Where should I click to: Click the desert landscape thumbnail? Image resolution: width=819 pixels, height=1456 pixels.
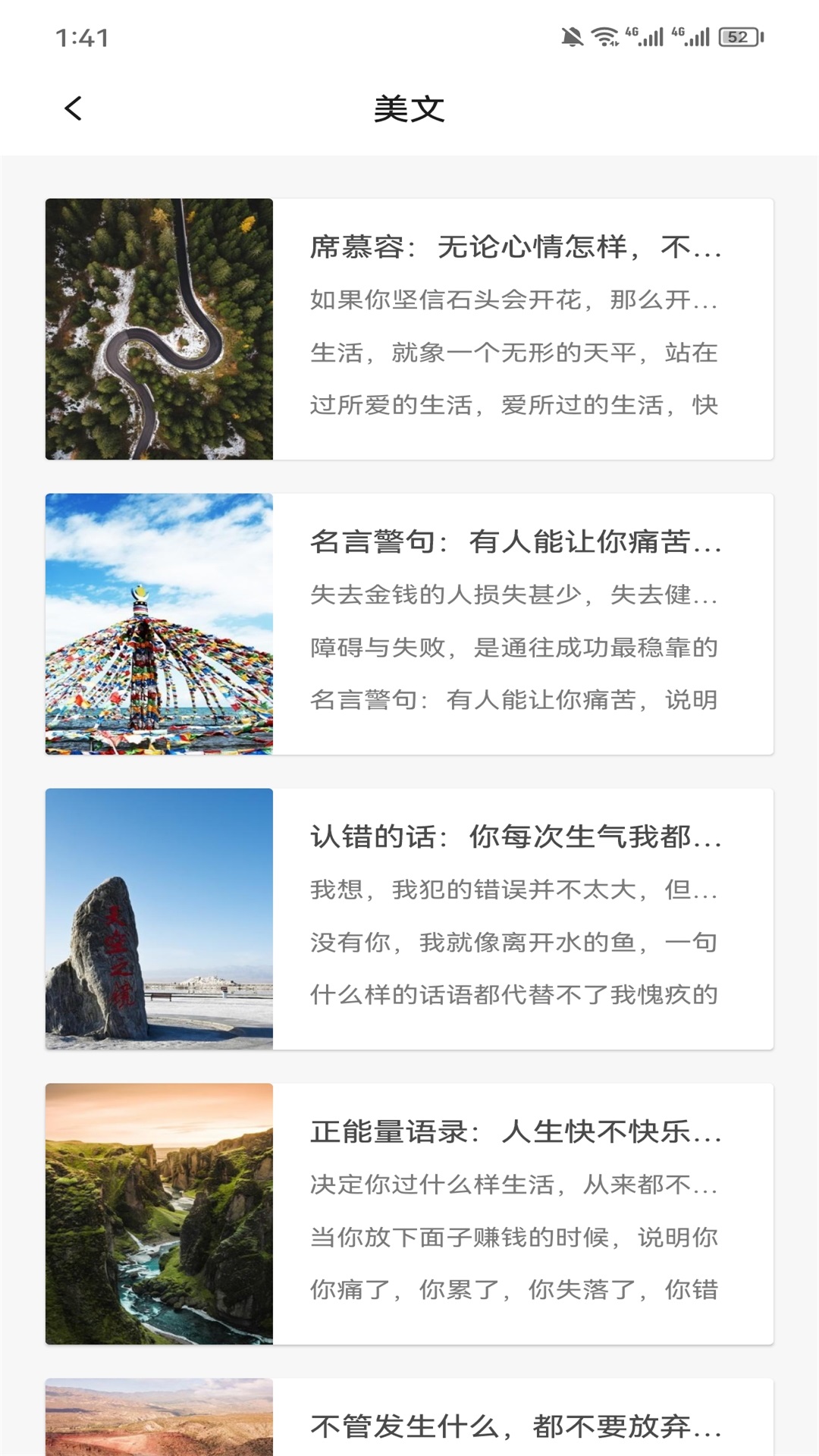(158, 1426)
